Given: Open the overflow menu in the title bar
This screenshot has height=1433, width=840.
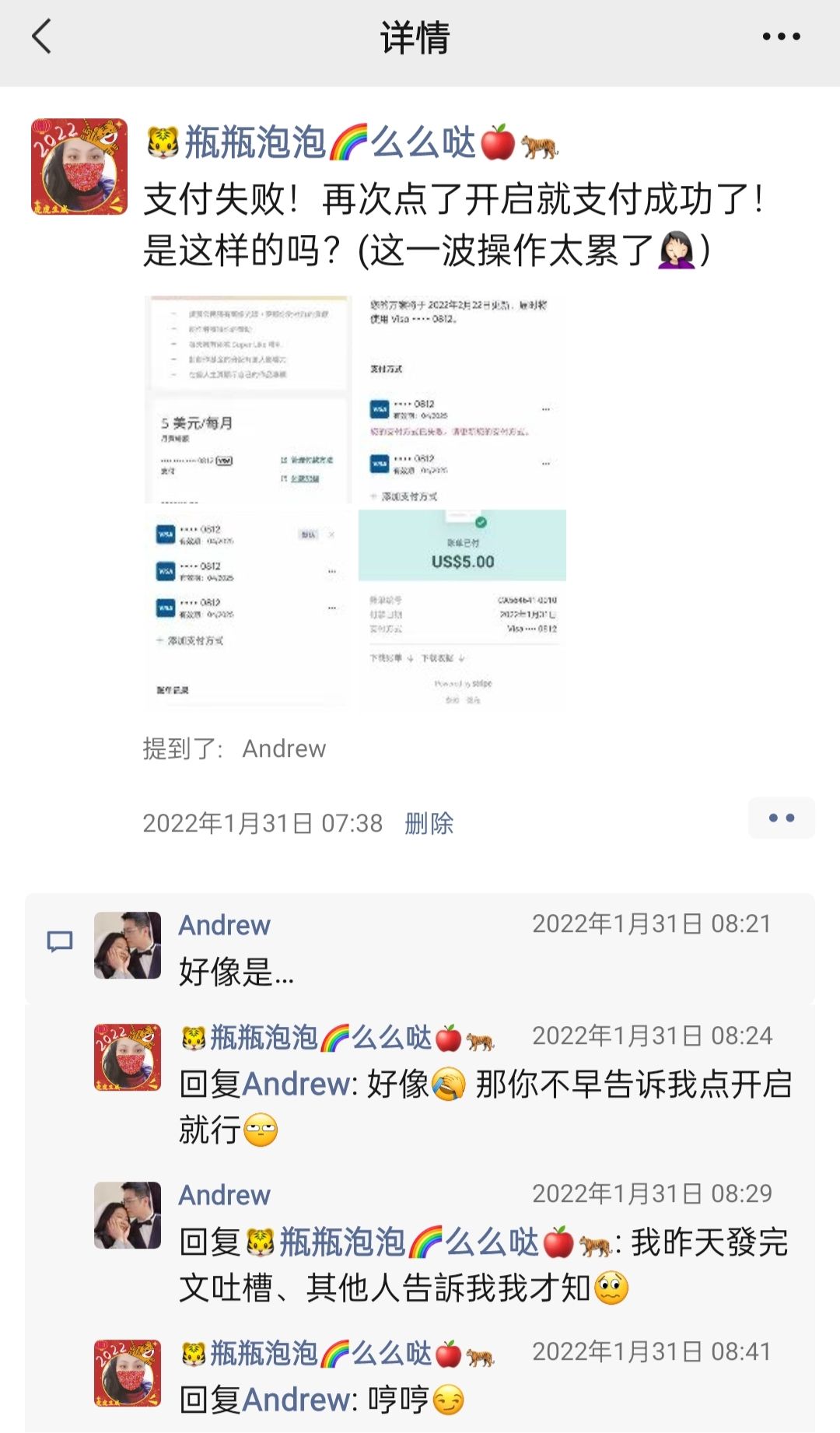Looking at the screenshot, I should 780,37.
